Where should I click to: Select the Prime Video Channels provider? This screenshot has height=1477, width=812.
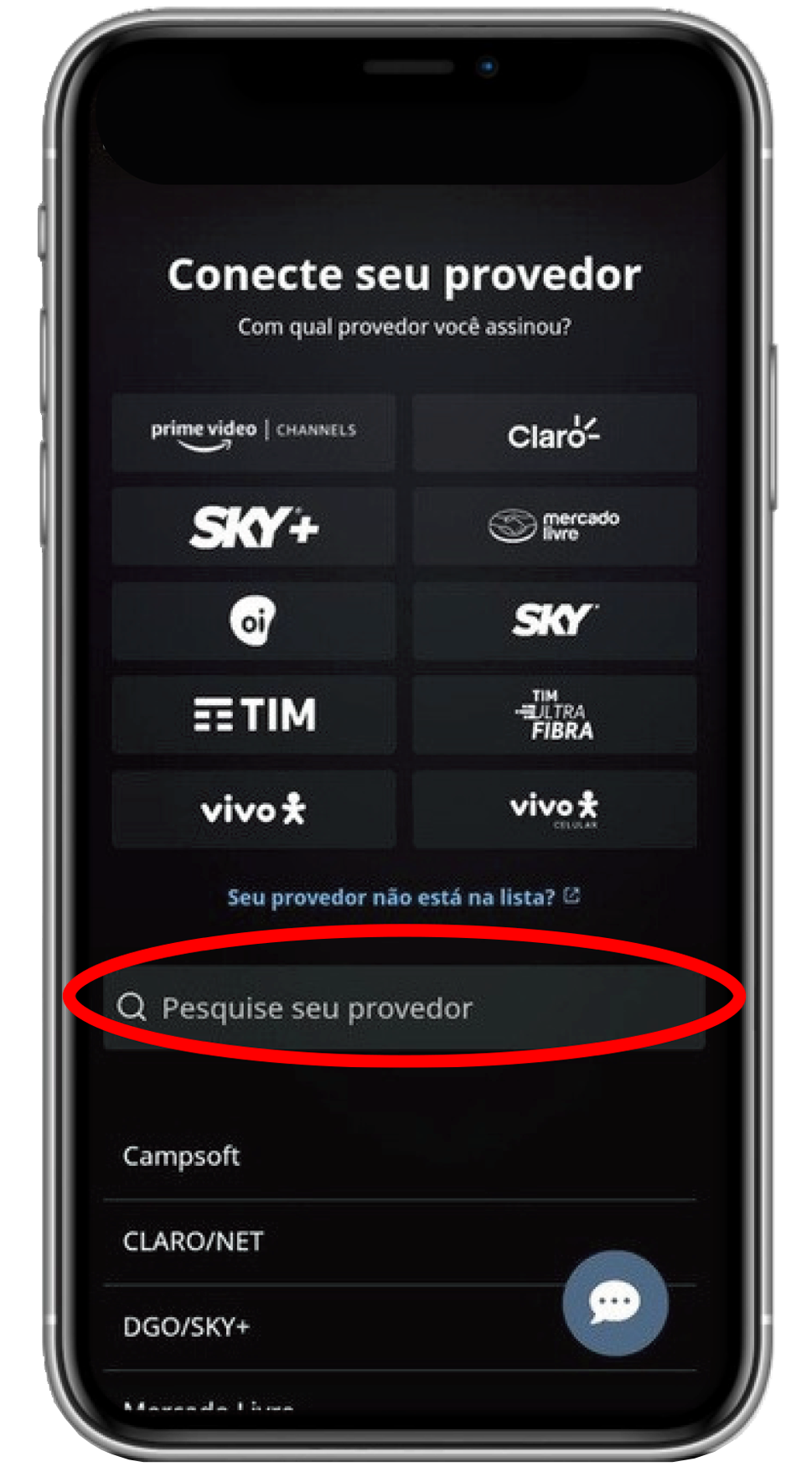click(x=253, y=432)
